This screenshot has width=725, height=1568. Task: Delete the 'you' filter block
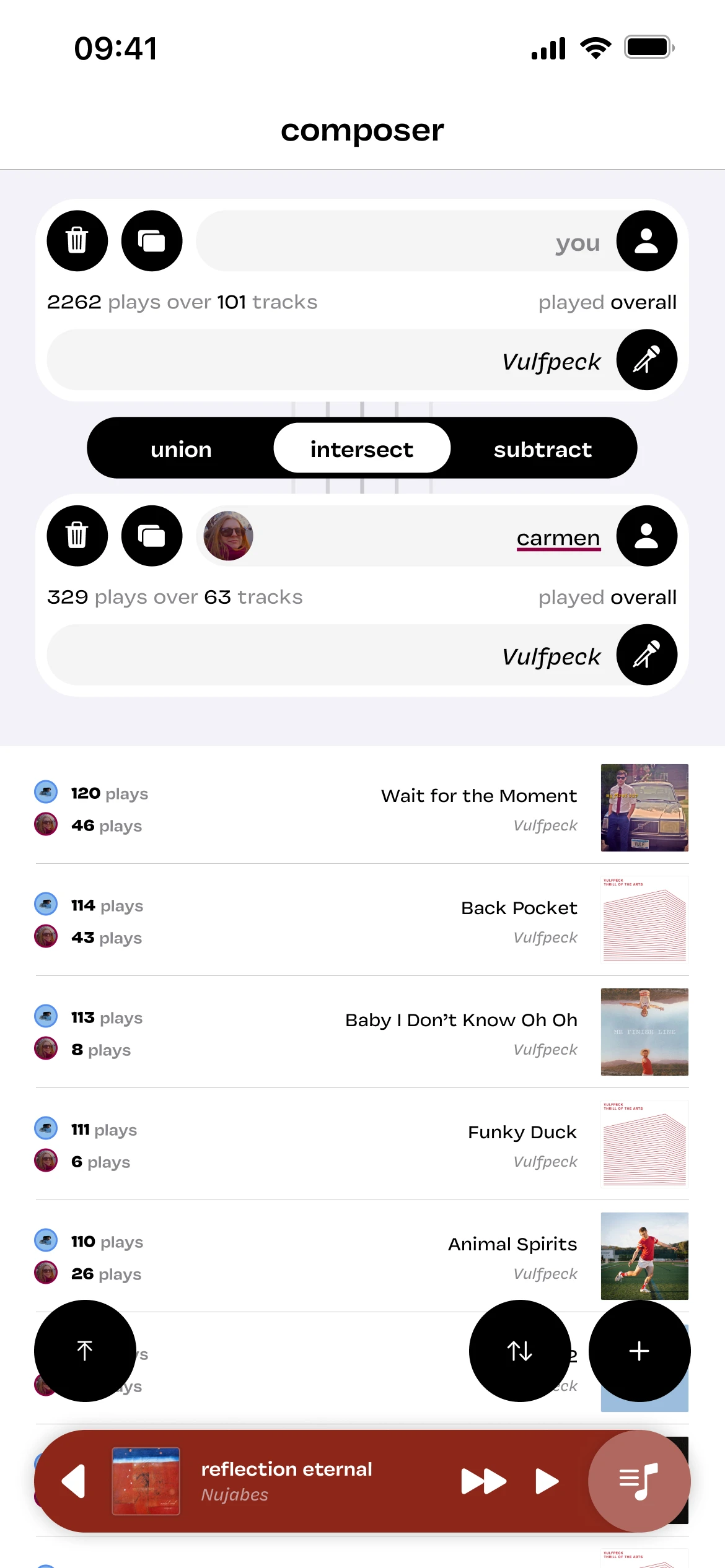77,241
